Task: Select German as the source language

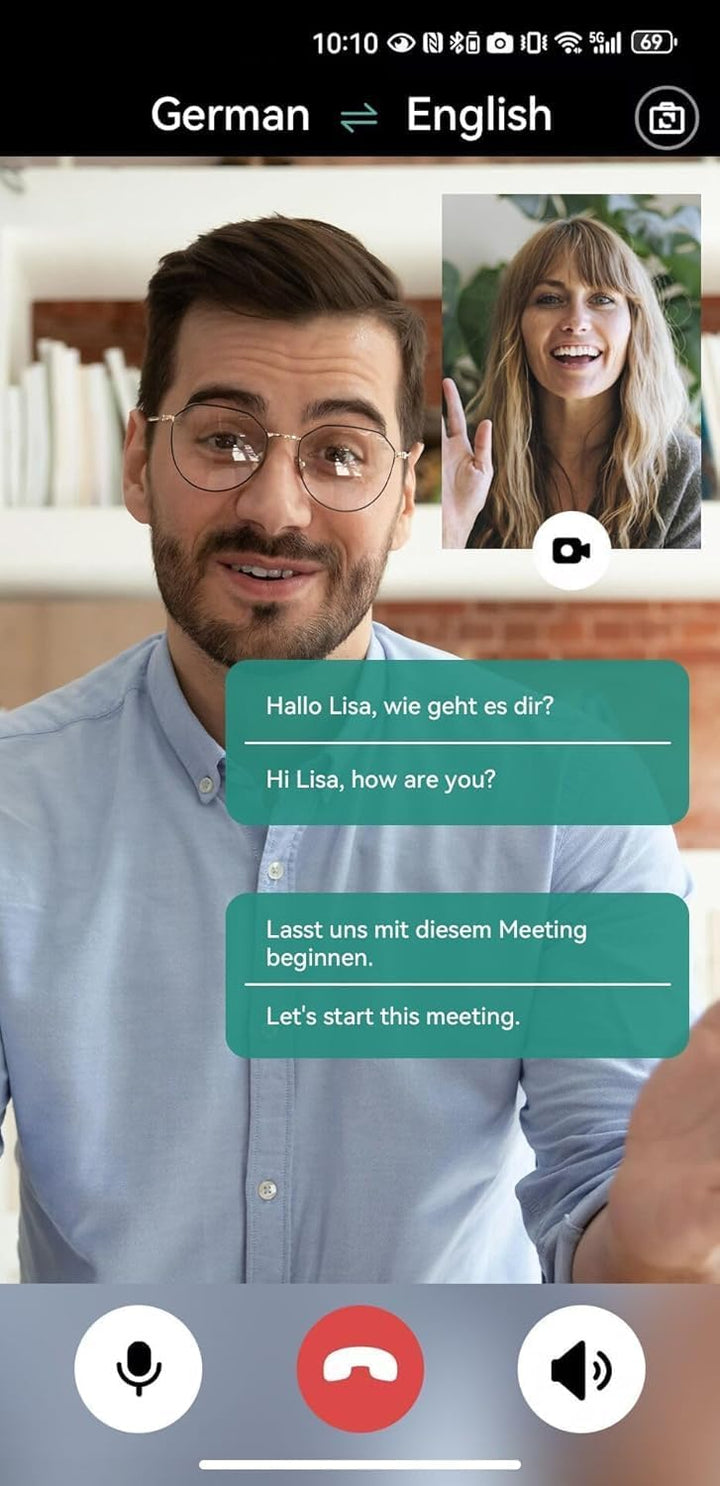Action: point(230,116)
